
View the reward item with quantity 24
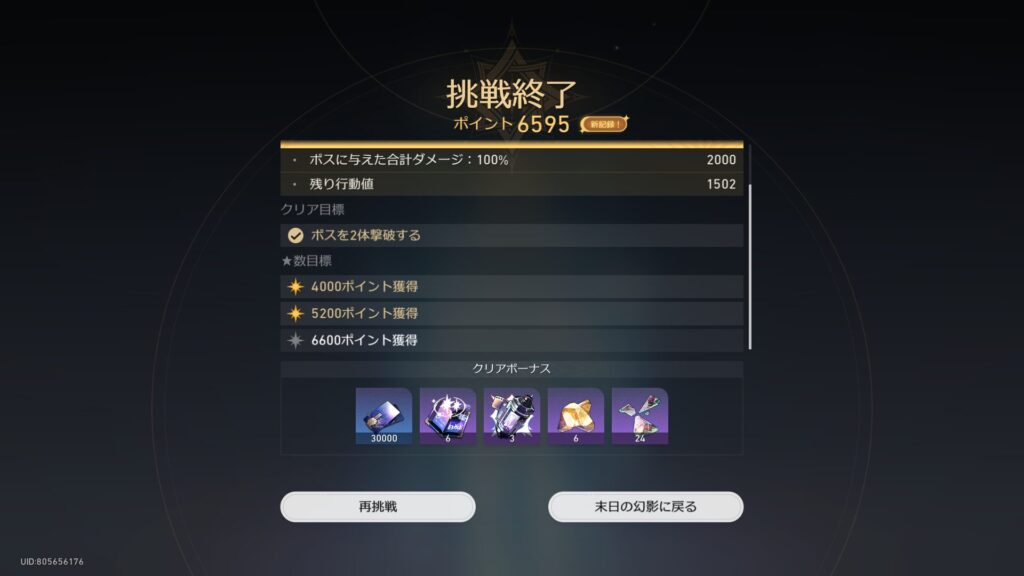(x=640, y=415)
